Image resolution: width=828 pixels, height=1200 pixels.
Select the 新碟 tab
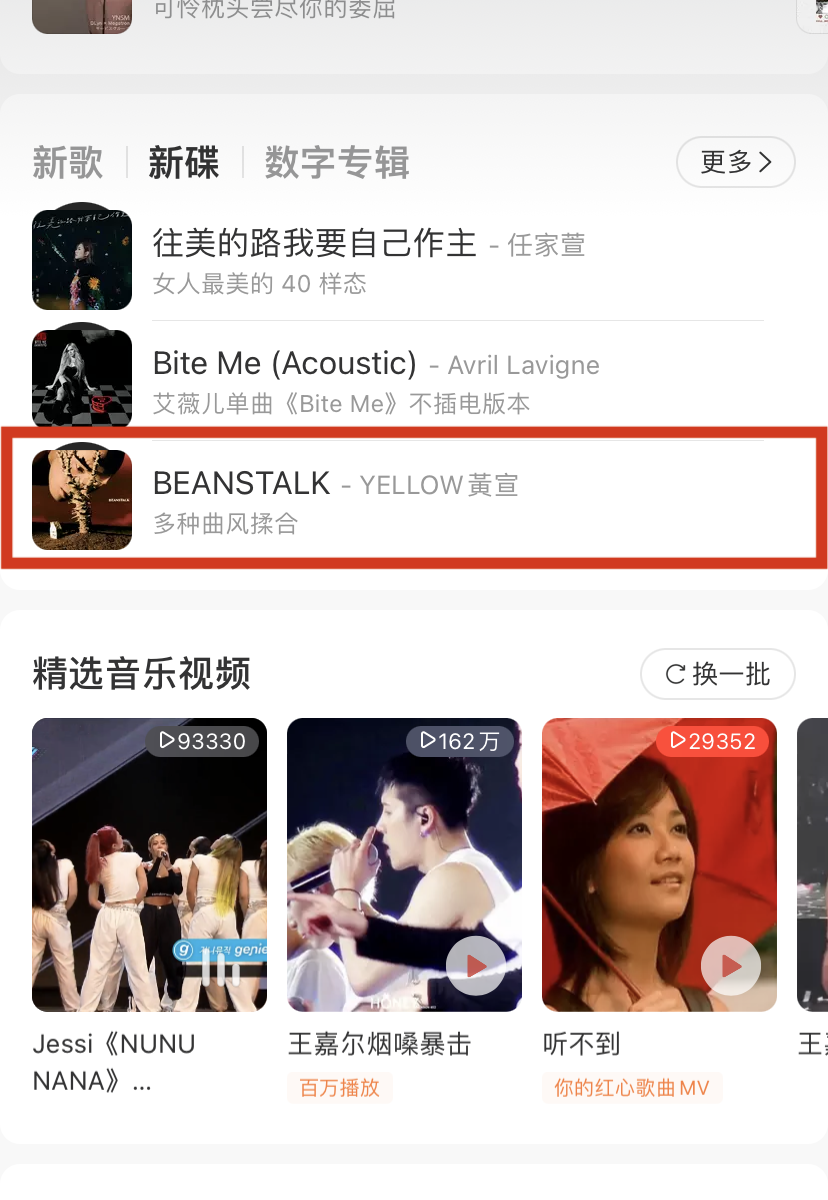tap(184, 163)
